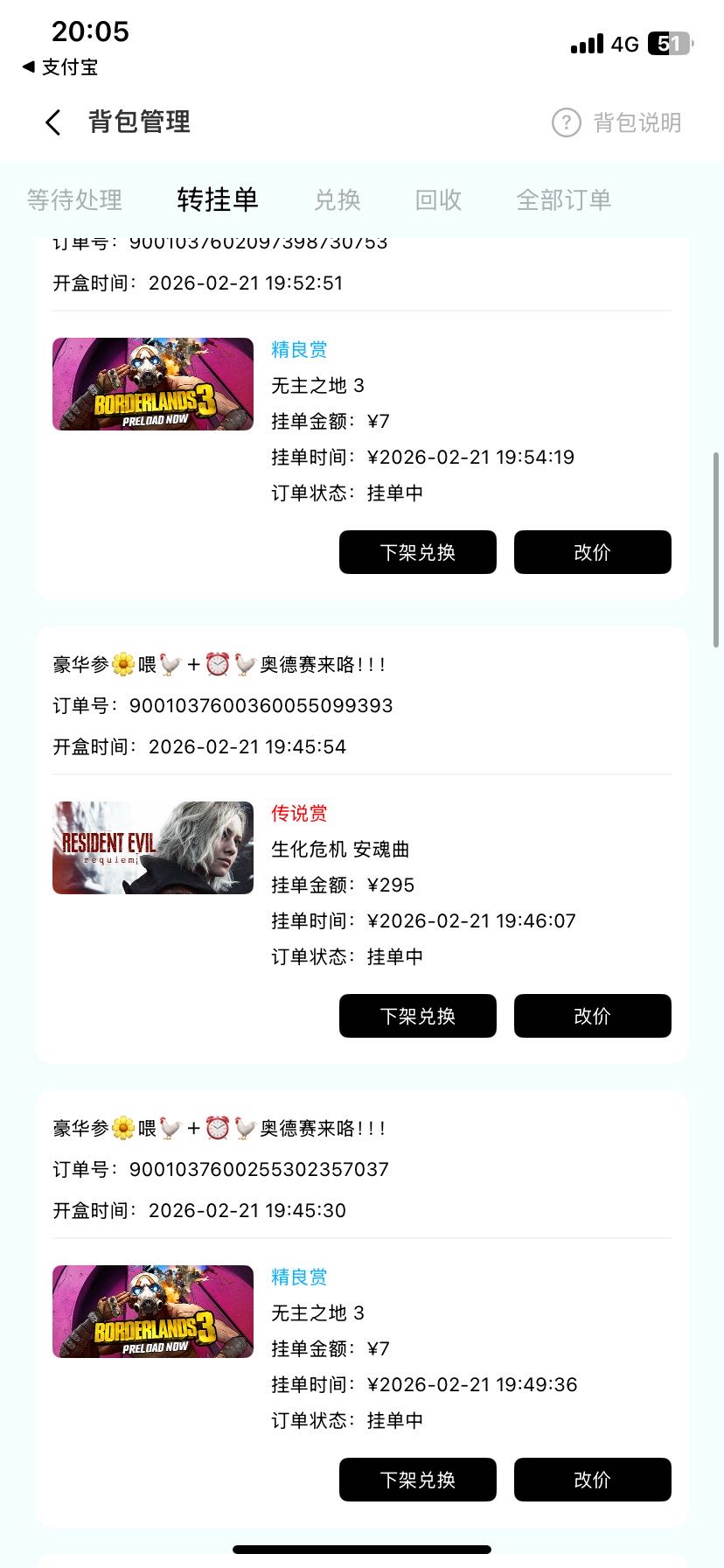The image size is (724, 1568).
Task: Switch to the 等待处理 tab
Action: 74,199
